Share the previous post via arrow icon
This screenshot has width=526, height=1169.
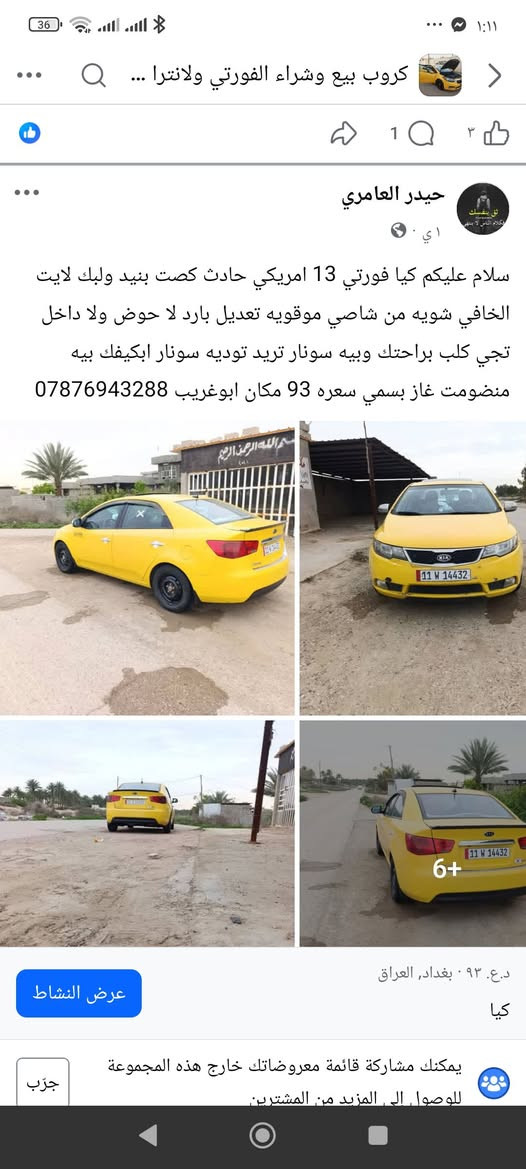click(343, 133)
